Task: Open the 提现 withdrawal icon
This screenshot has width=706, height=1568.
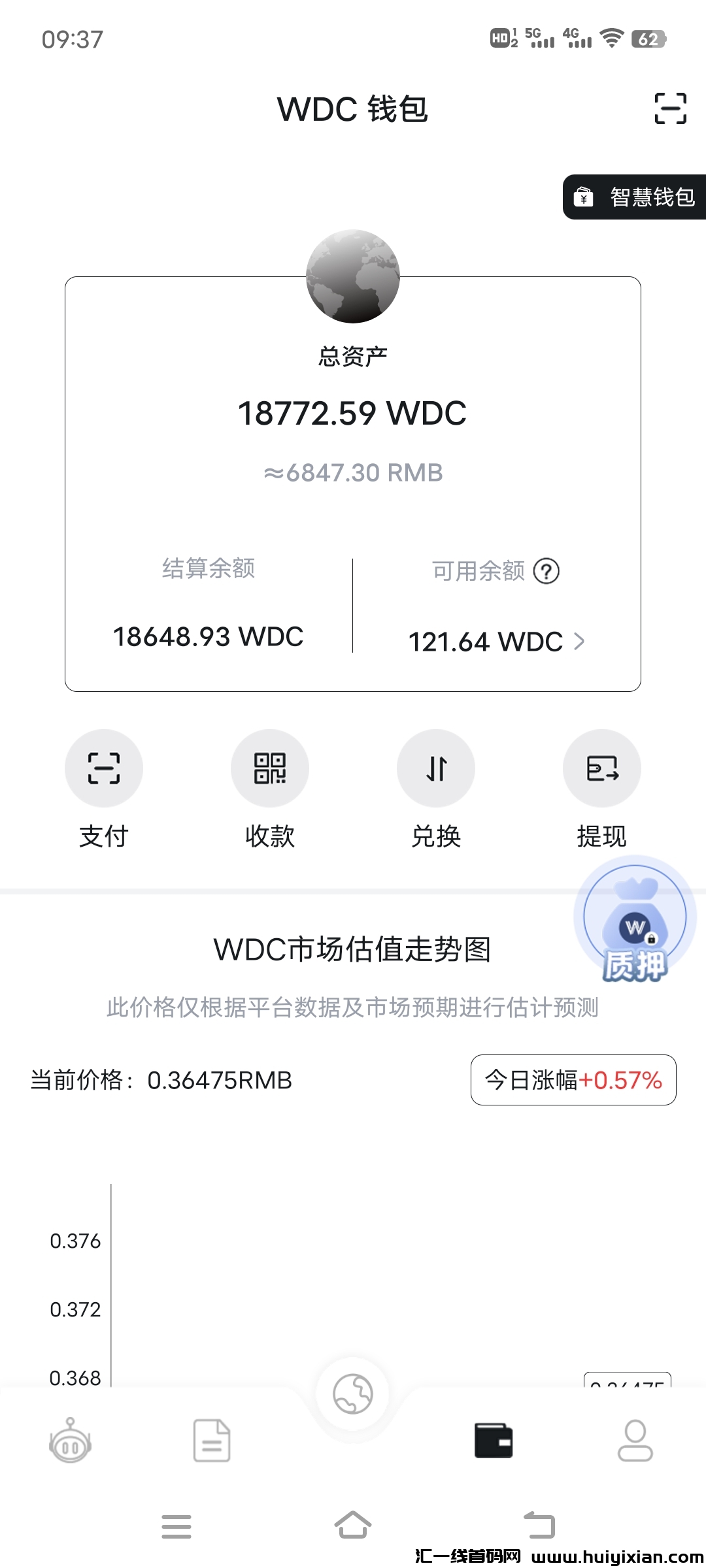Action: pyautogui.click(x=601, y=768)
